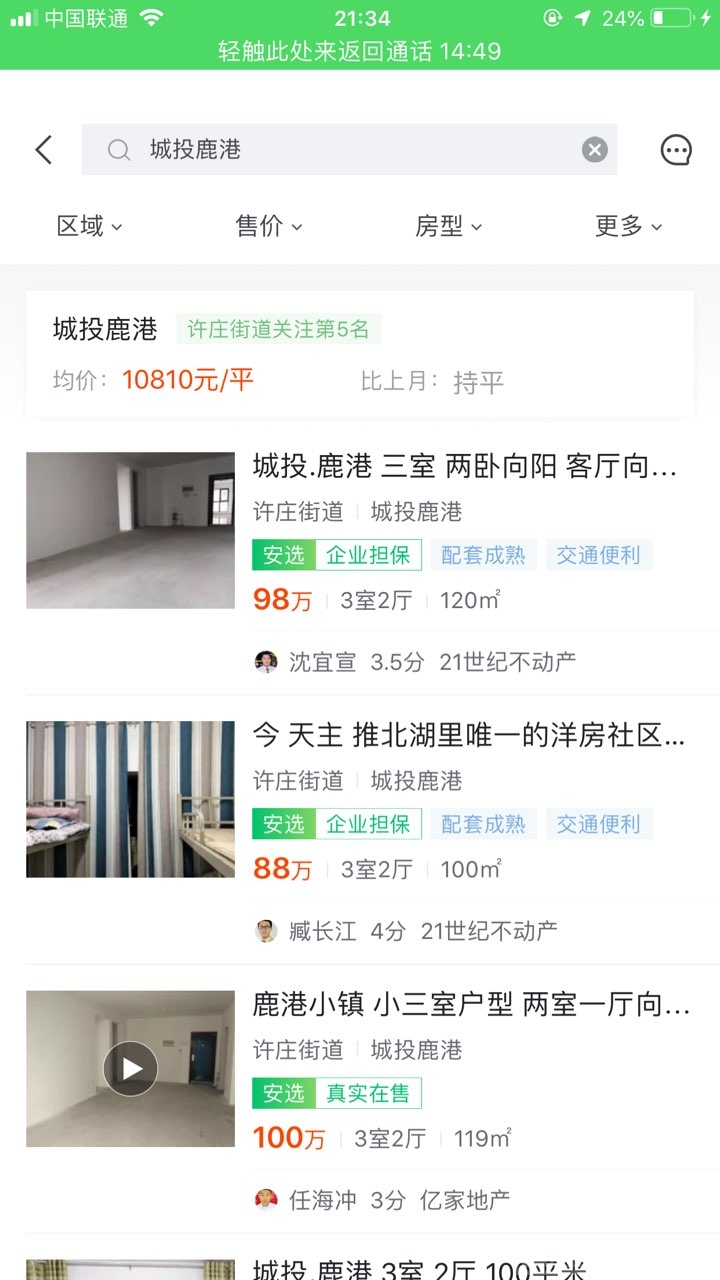Open the 城投鹿港 community summary card
Viewport: 720px width, 1280px height.
[x=360, y=354]
